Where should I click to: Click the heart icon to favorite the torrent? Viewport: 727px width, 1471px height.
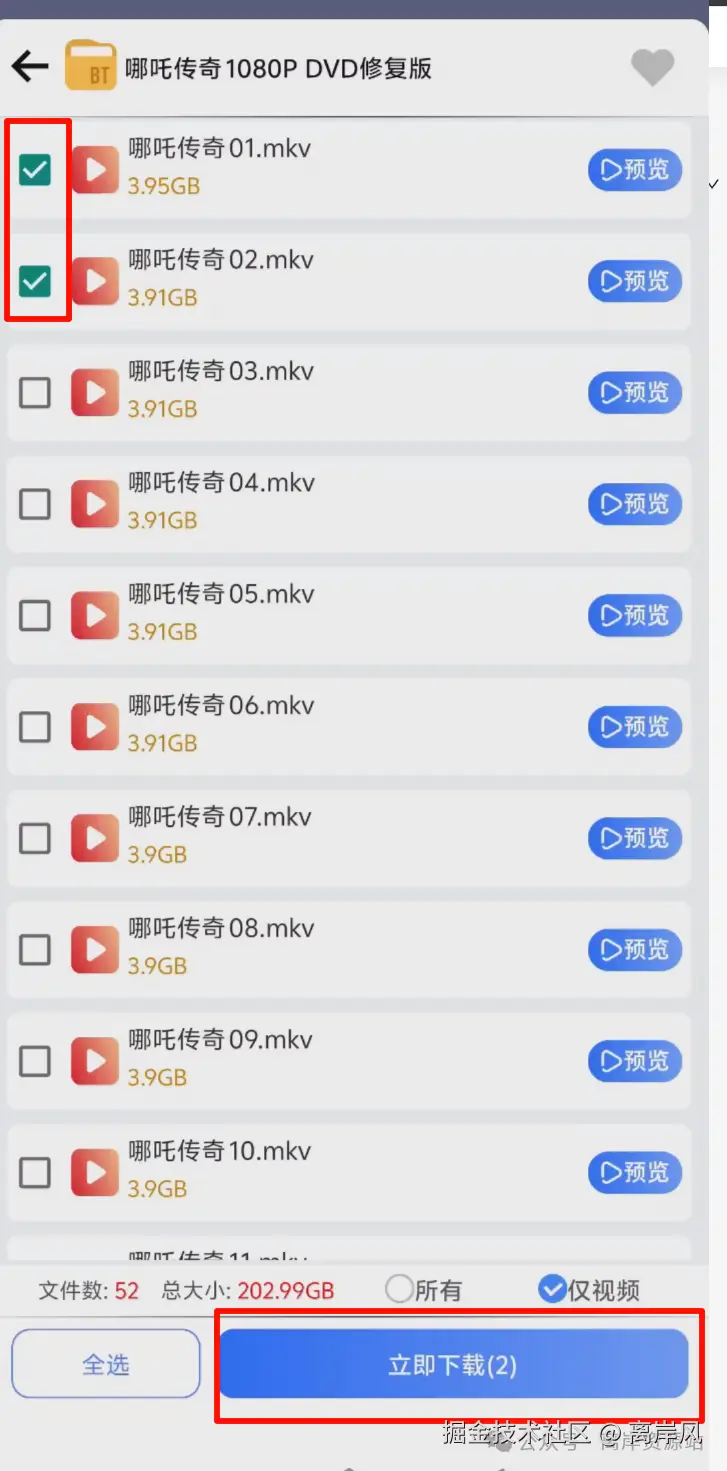[652, 66]
